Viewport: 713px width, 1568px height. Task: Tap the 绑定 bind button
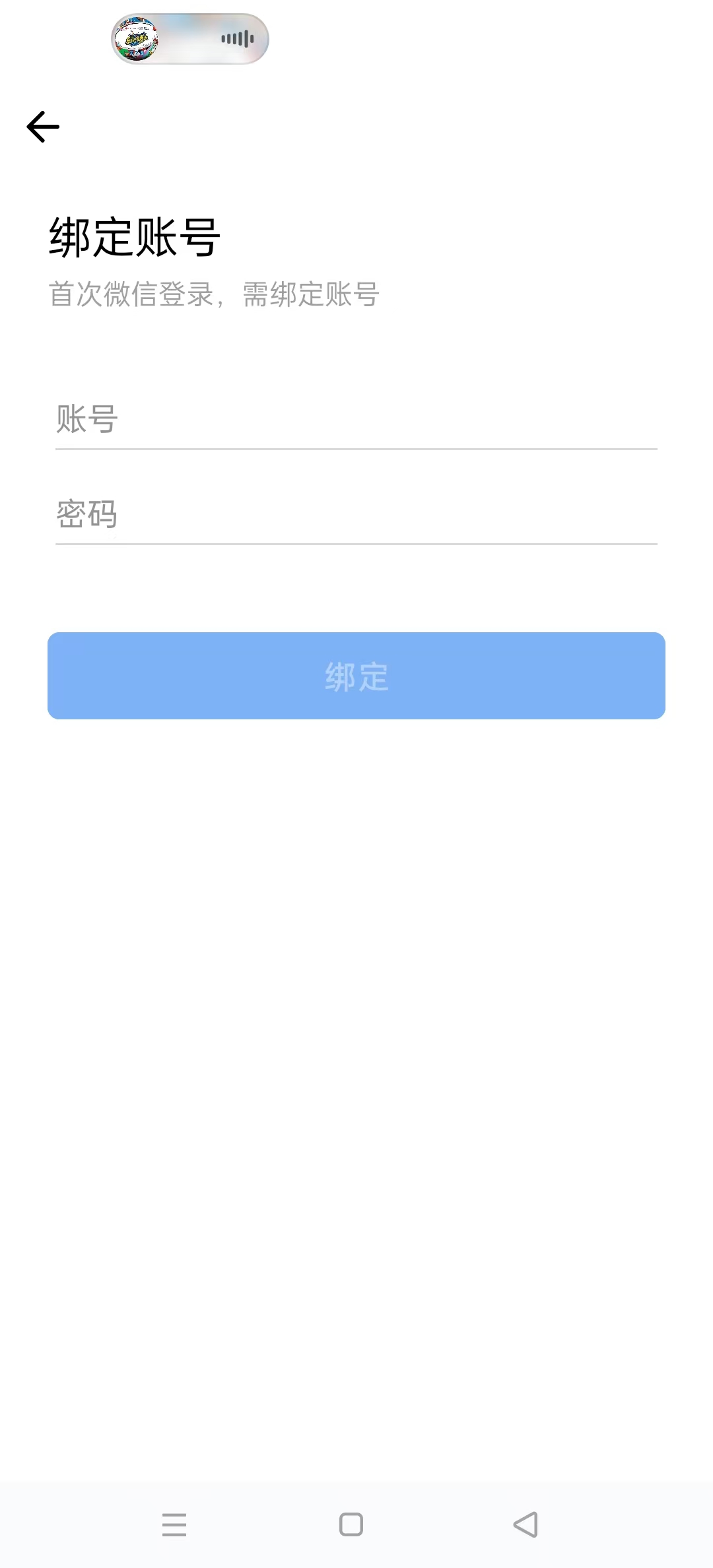click(356, 676)
